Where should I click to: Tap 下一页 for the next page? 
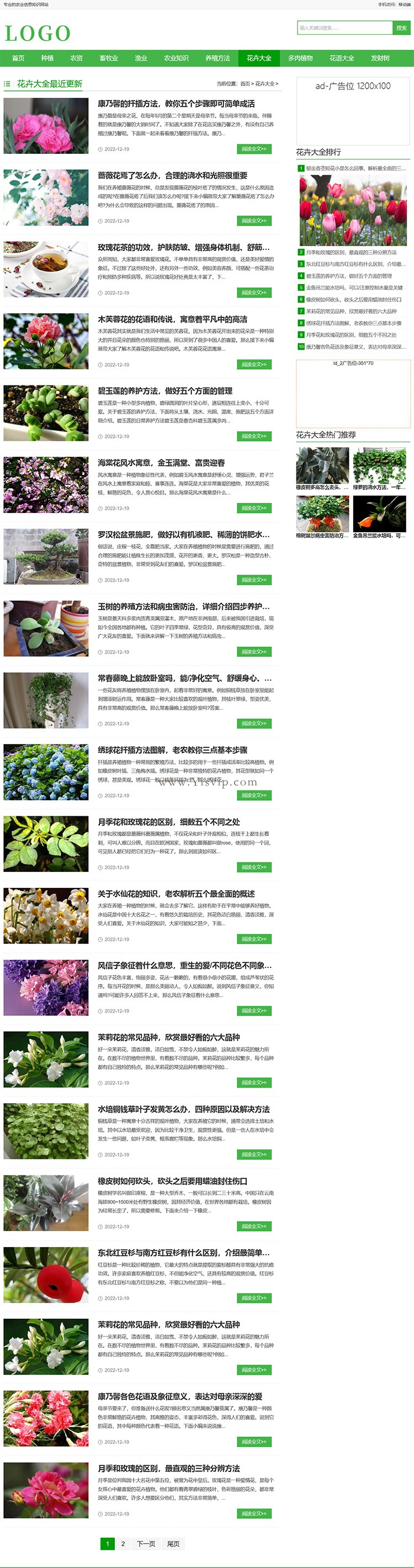[x=146, y=1544]
